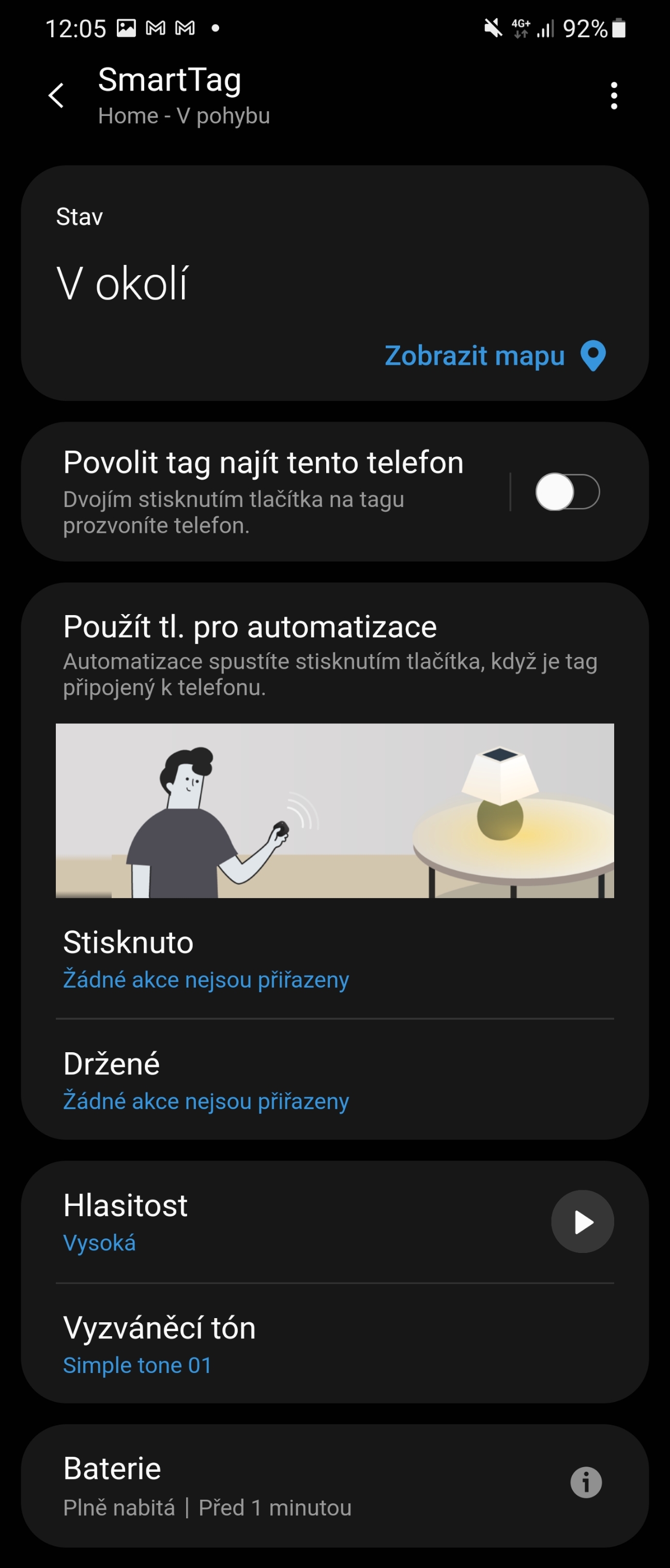Assign an action under Stisknuto
The width and height of the screenshot is (670, 1568).
tap(205, 979)
